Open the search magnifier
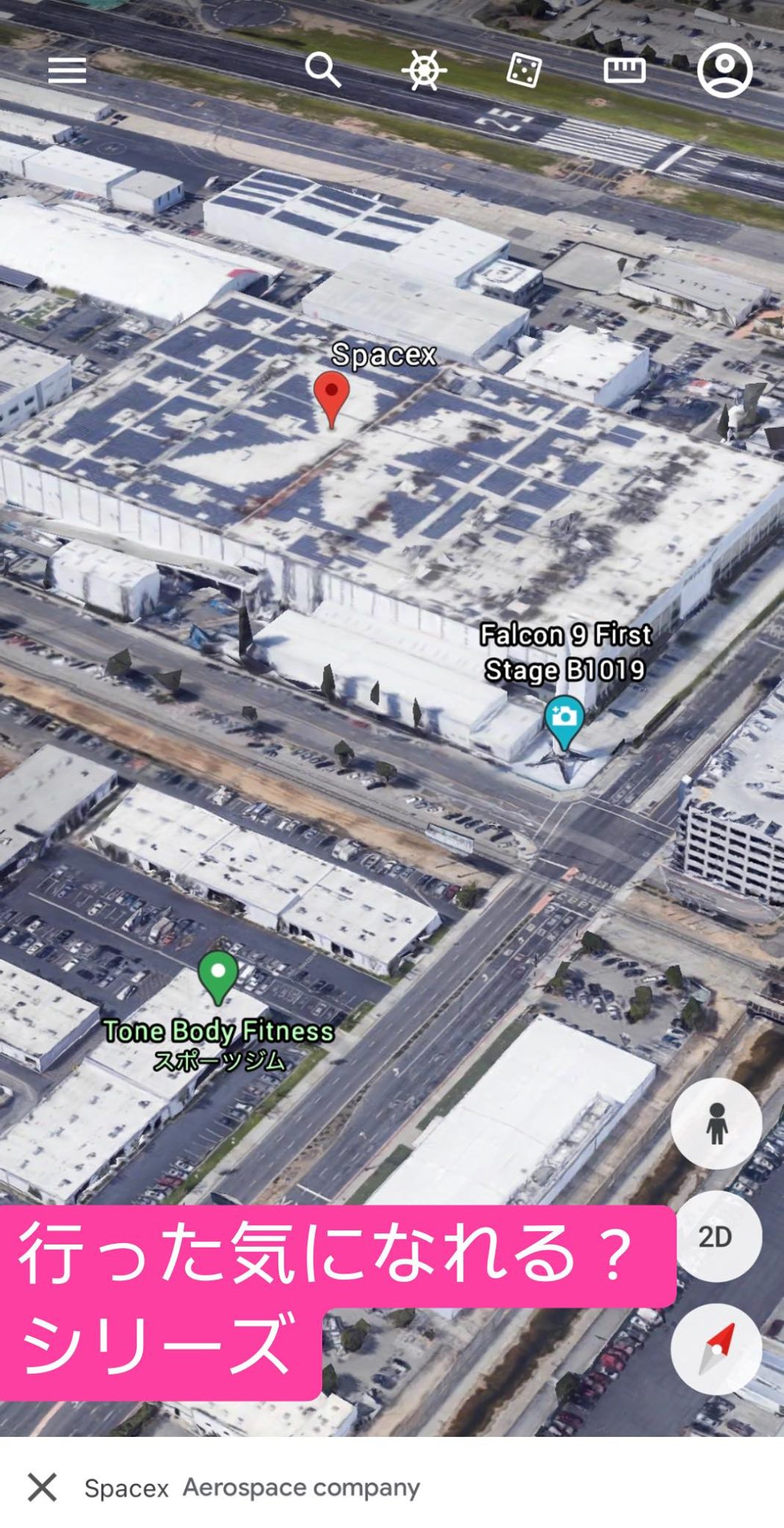784x1528 pixels. [322, 70]
